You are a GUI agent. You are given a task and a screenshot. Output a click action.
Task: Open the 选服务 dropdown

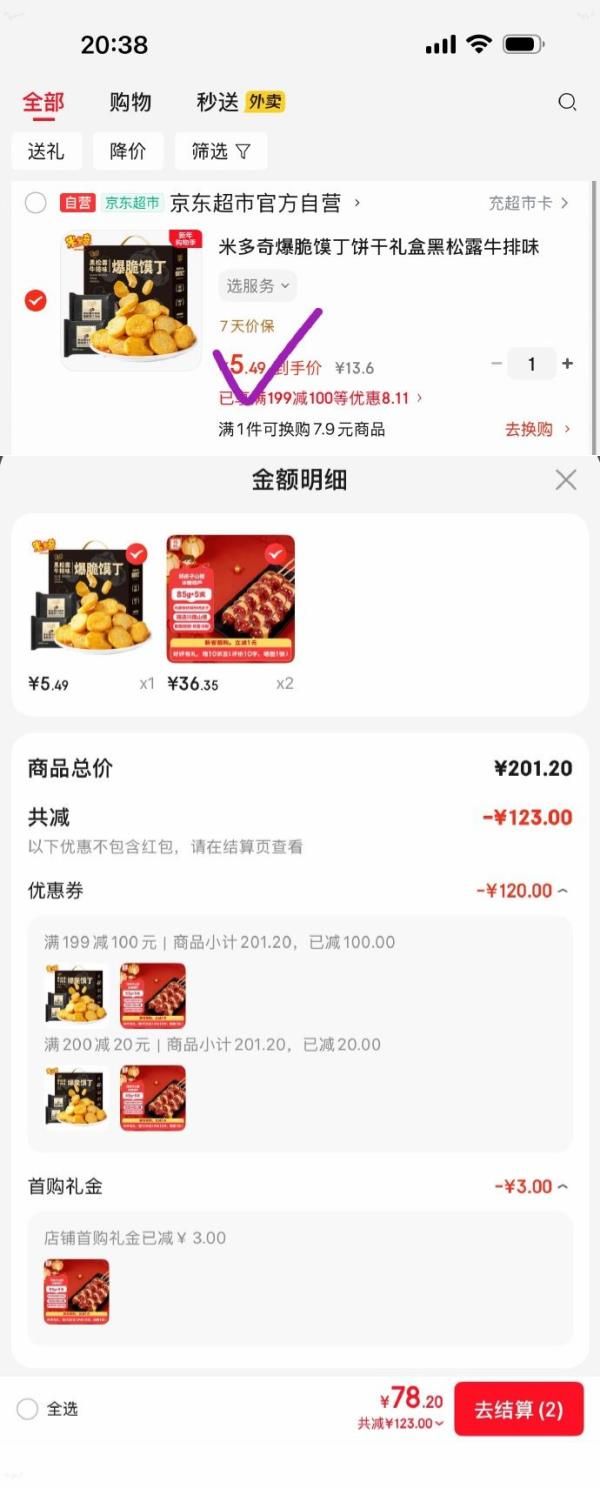point(257,286)
